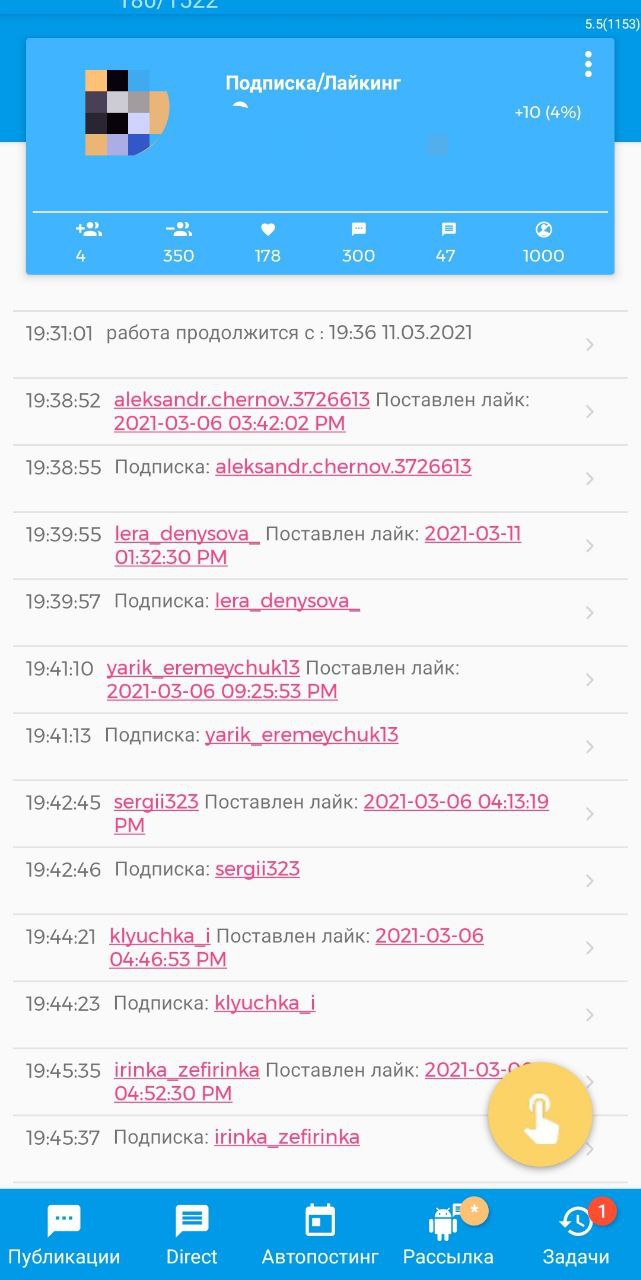Tap the 2021-03-06 04:13:19 PM like link
The image size is (641, 1280).
coord(331,813)
